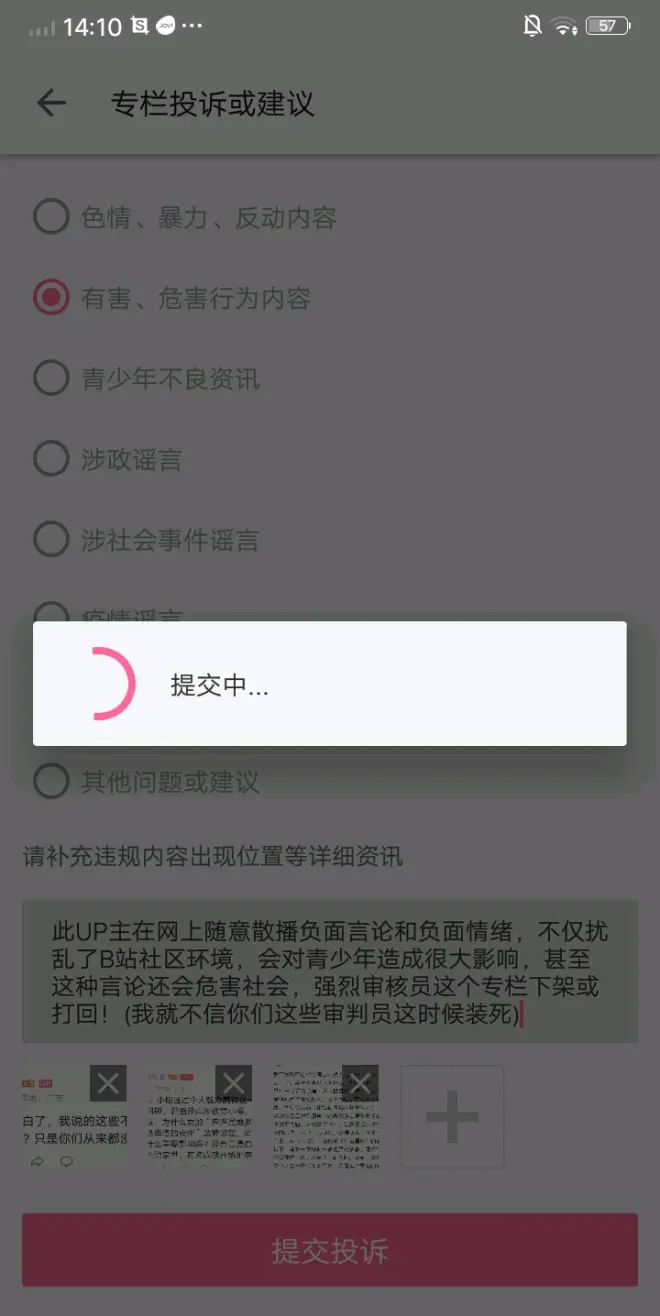660x1316 pixels.
Task: Add another image with the plus tile
Action: [452, 1116]
